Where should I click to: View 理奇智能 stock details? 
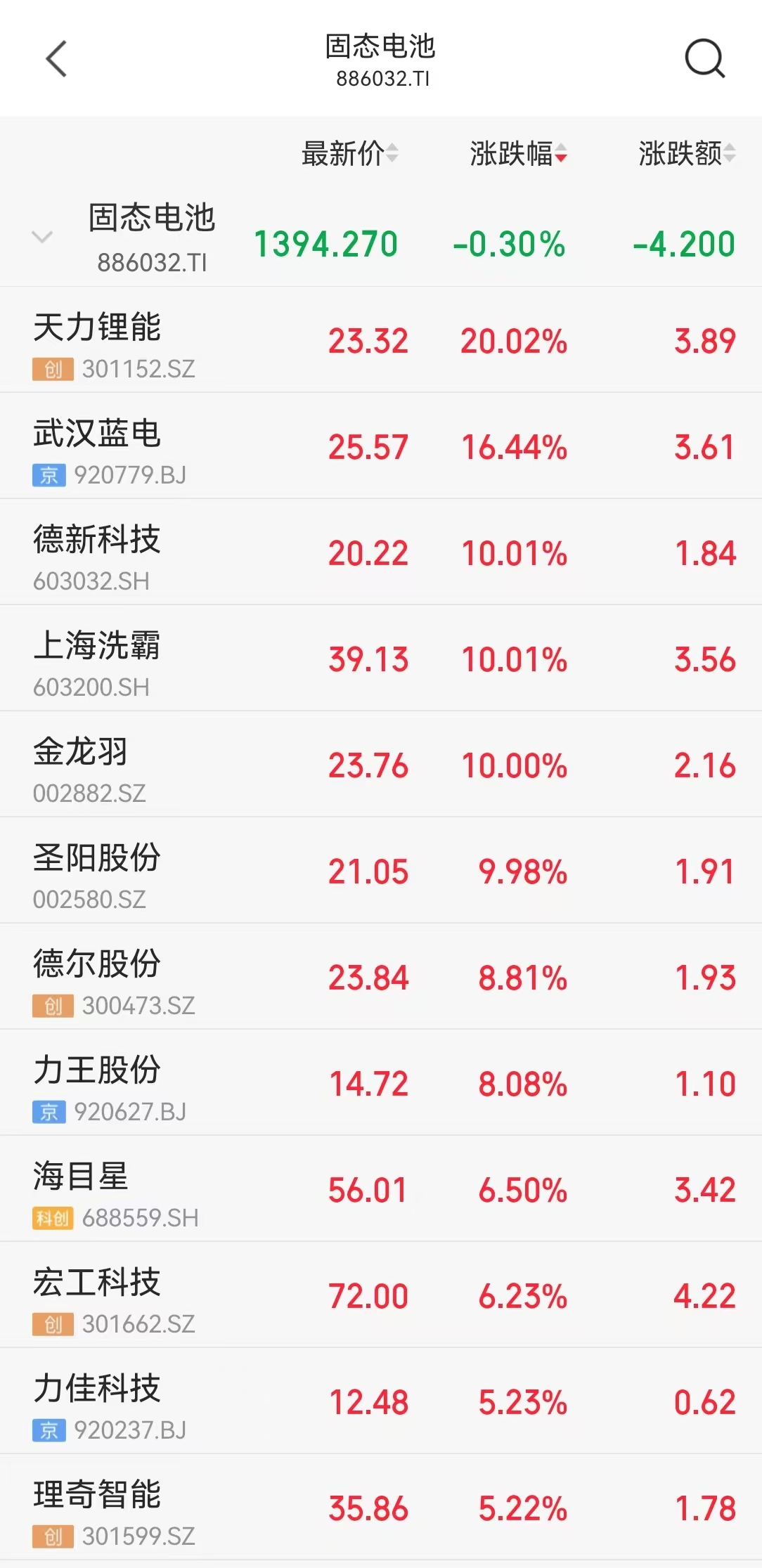pos(381,1508)
